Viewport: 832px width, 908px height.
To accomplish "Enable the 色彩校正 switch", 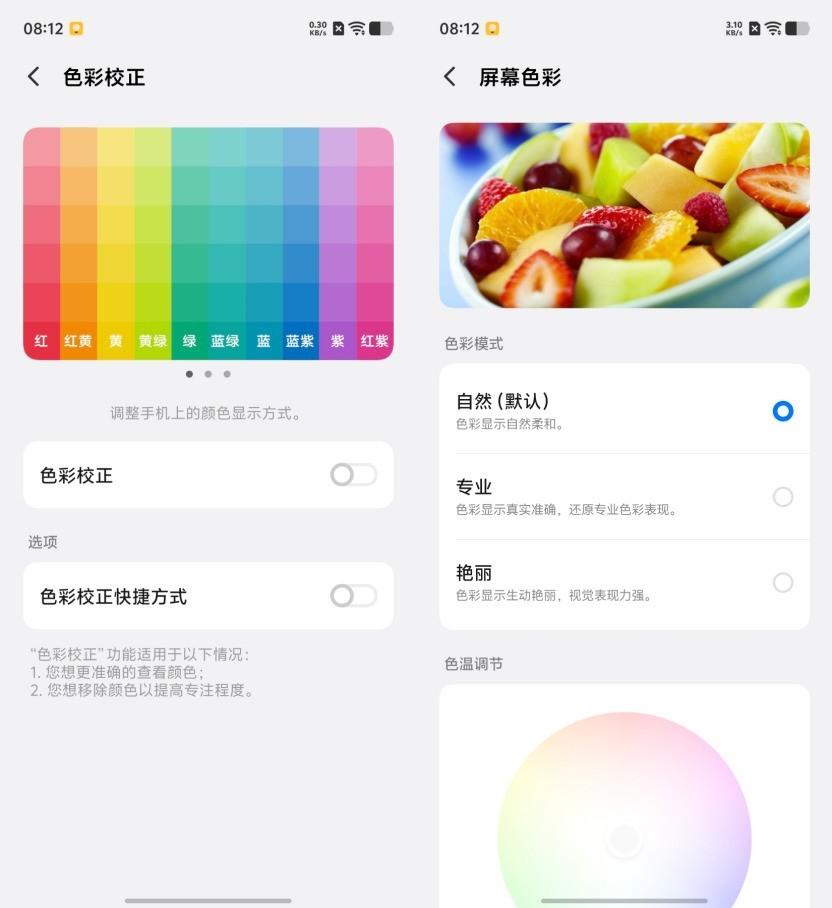I will pyautogui.click(x=353, y=475).
